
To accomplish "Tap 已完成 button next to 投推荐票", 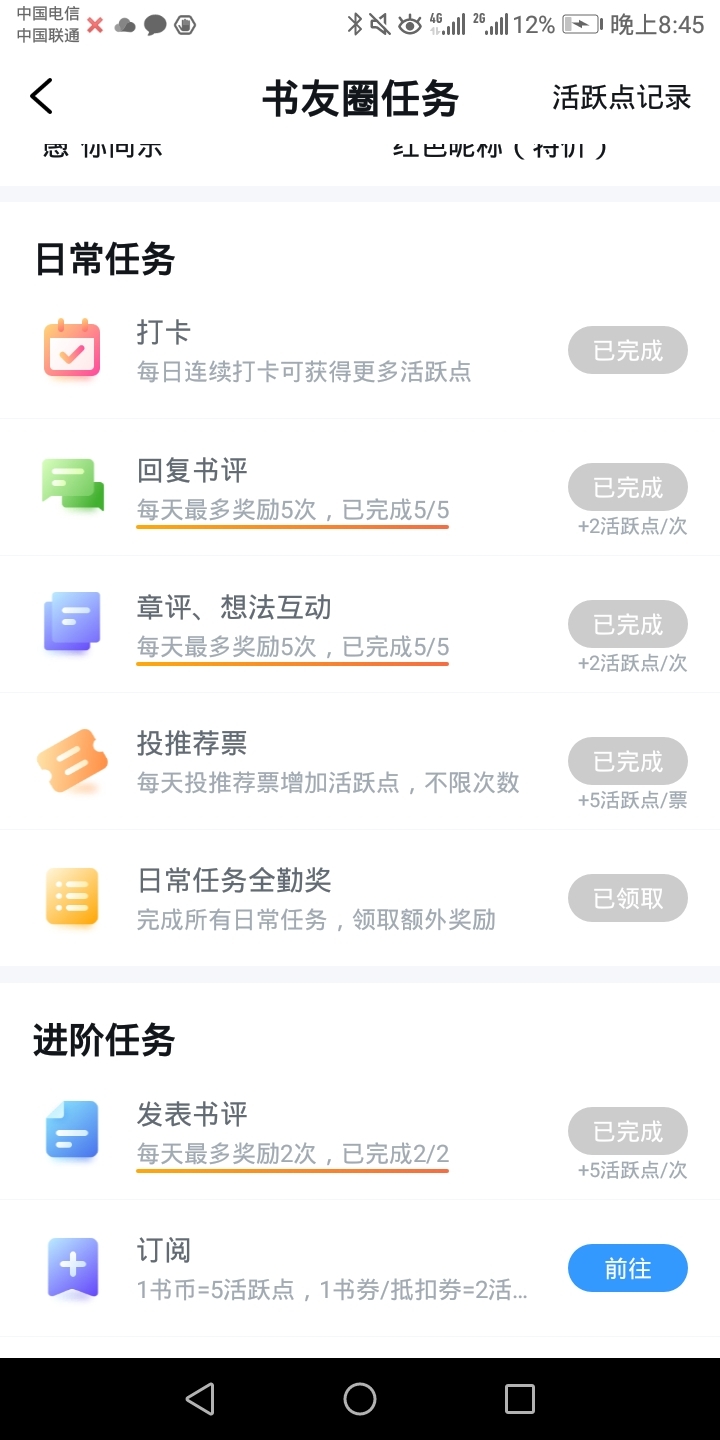I will (628, 761).
